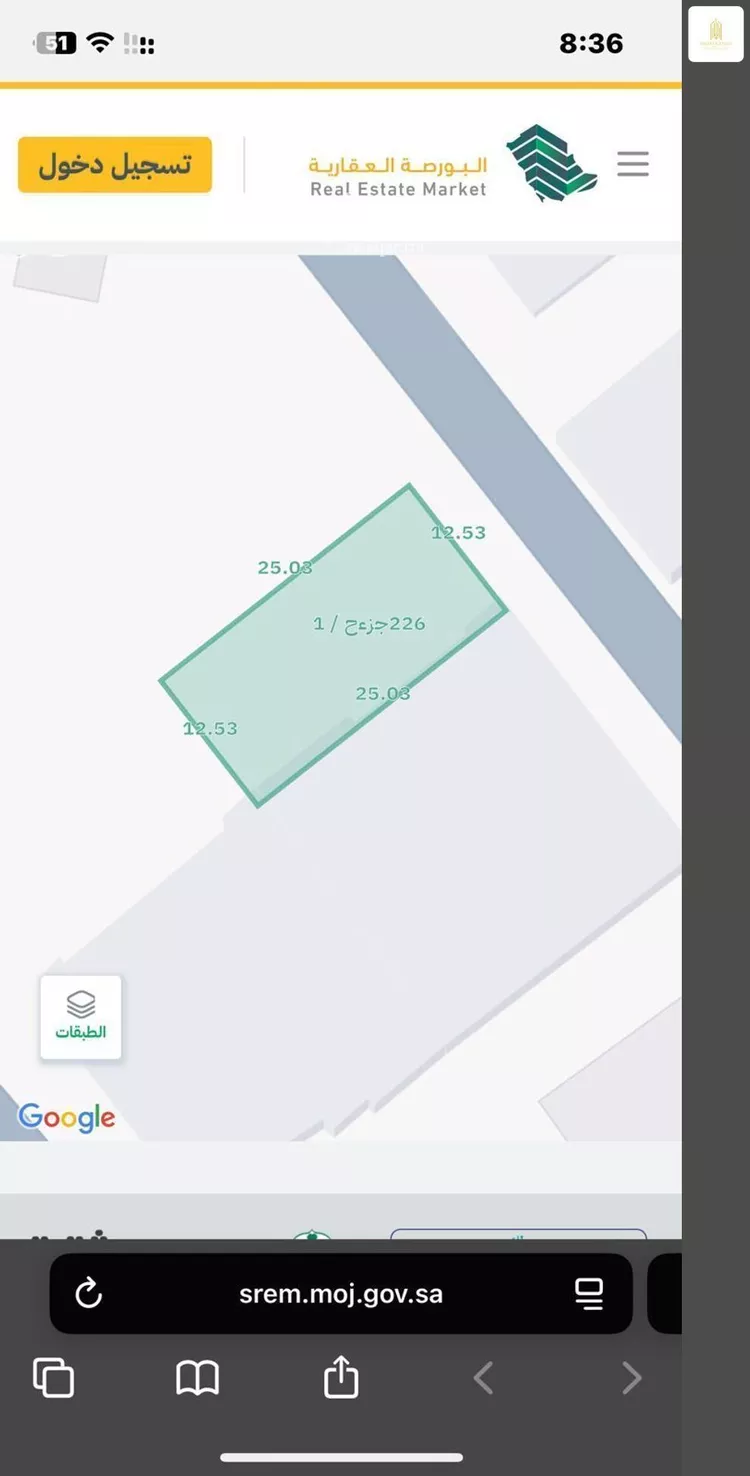Image resolution: width=750 pixels, height=1476 pixels.
Task: Open the Safari tabs overview
Action: (54, 1378)
